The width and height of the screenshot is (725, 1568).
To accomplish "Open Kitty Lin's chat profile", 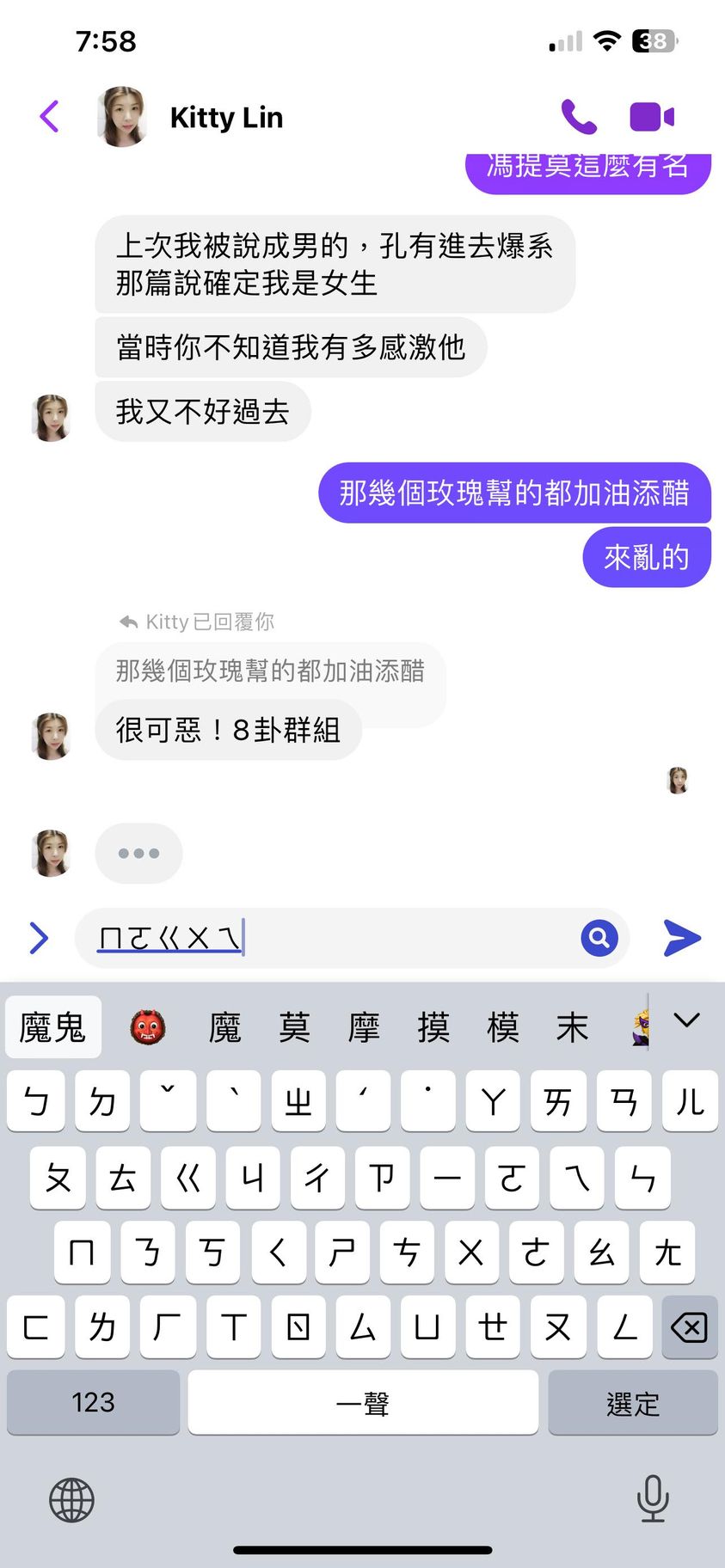I will pos(226,117).
